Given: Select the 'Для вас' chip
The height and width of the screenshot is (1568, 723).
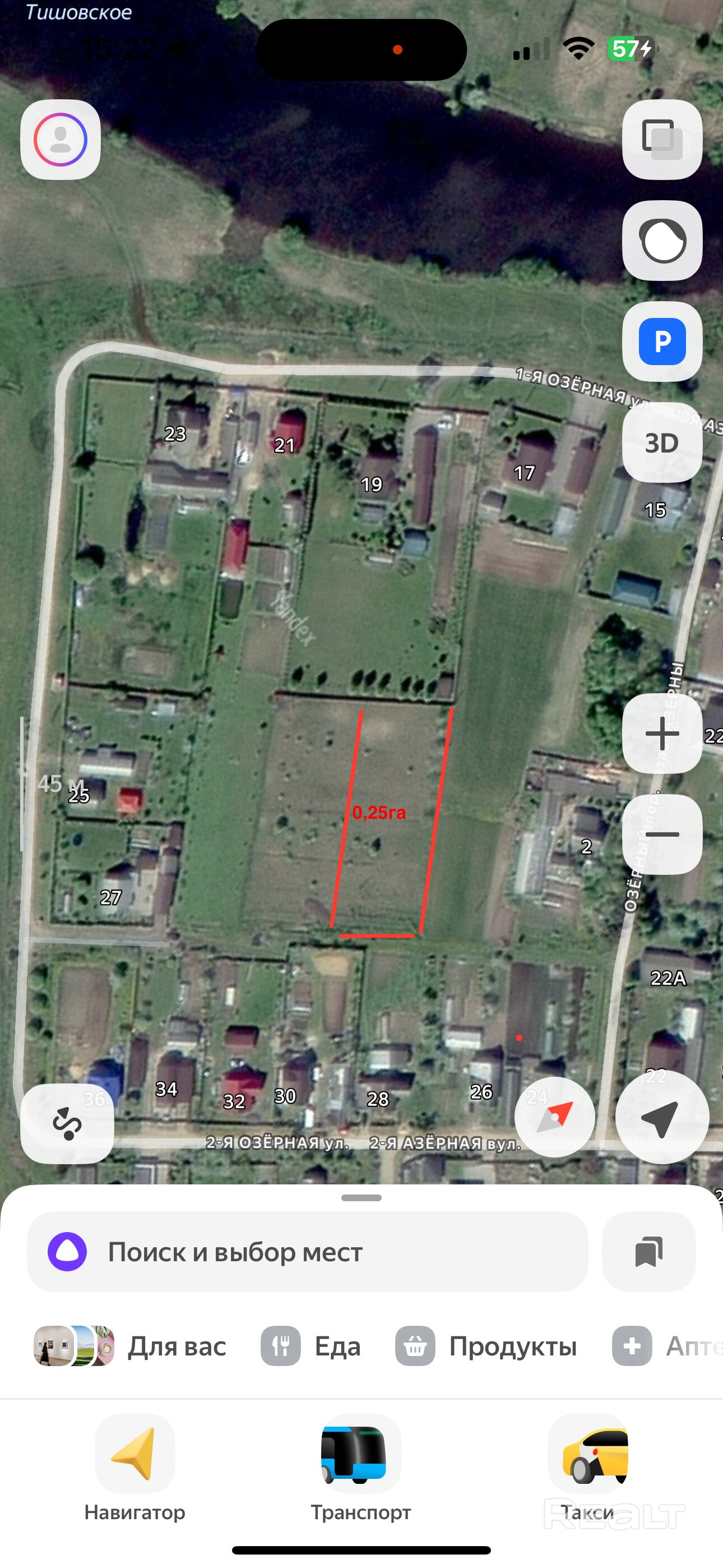Looking at the screenshot, I should (x=130, y=1346).
